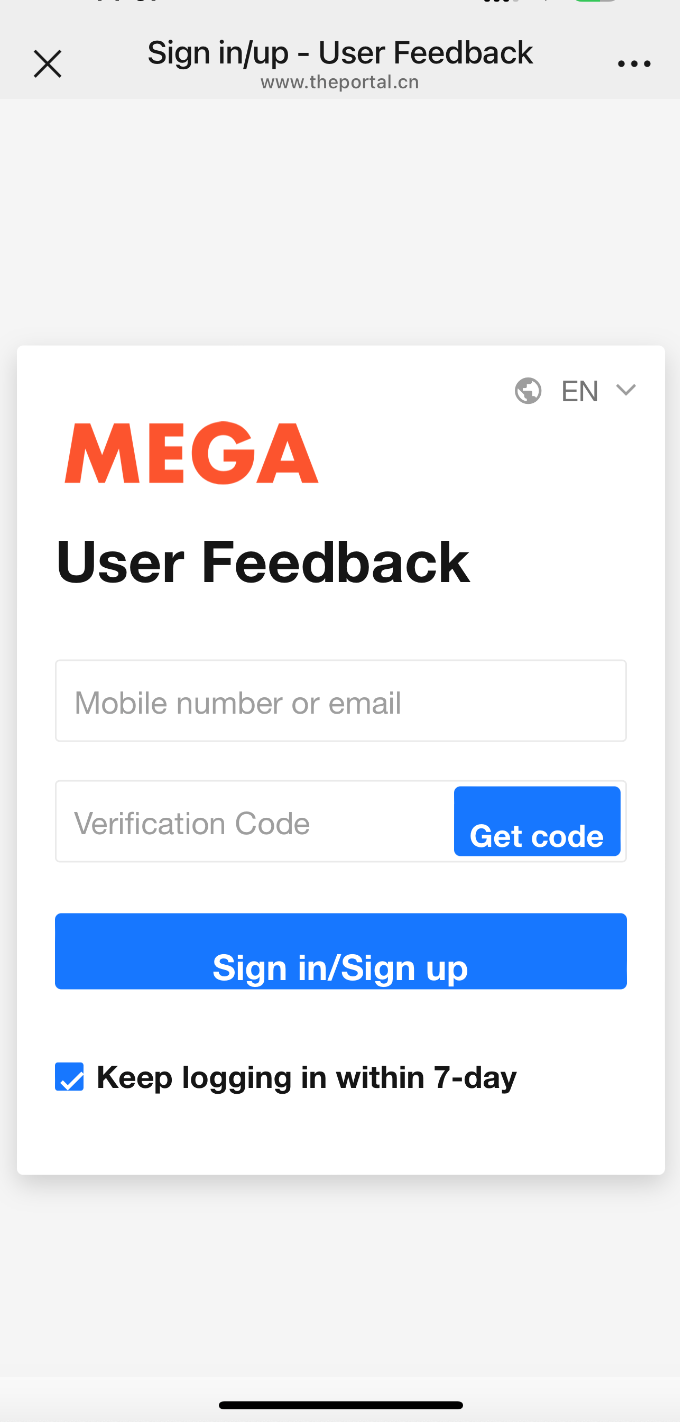Open the three-dot overflow menu
This screenshot has width=680, height=1422.
pyautogui.click(x=634, y=64)
